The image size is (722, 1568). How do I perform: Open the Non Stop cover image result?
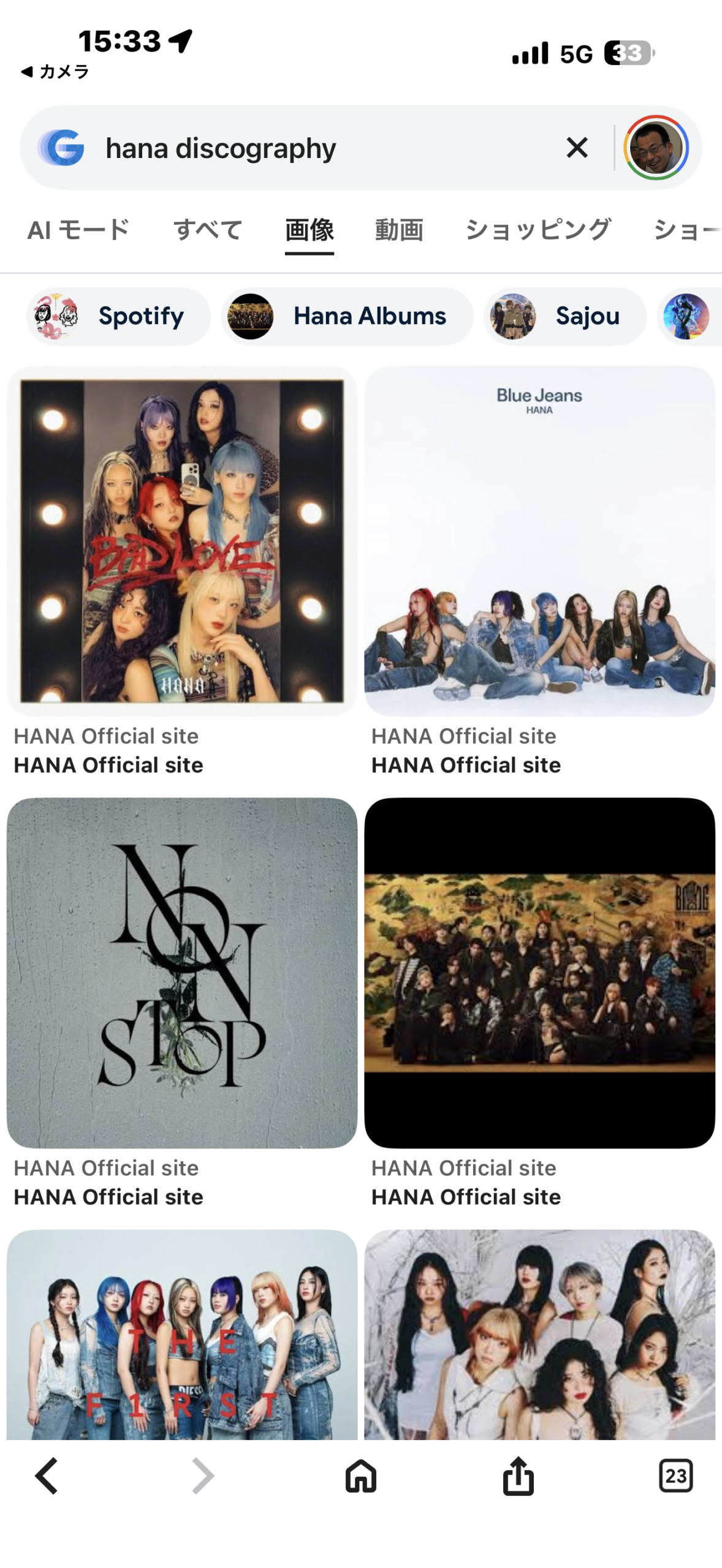(x=181, y=972)
